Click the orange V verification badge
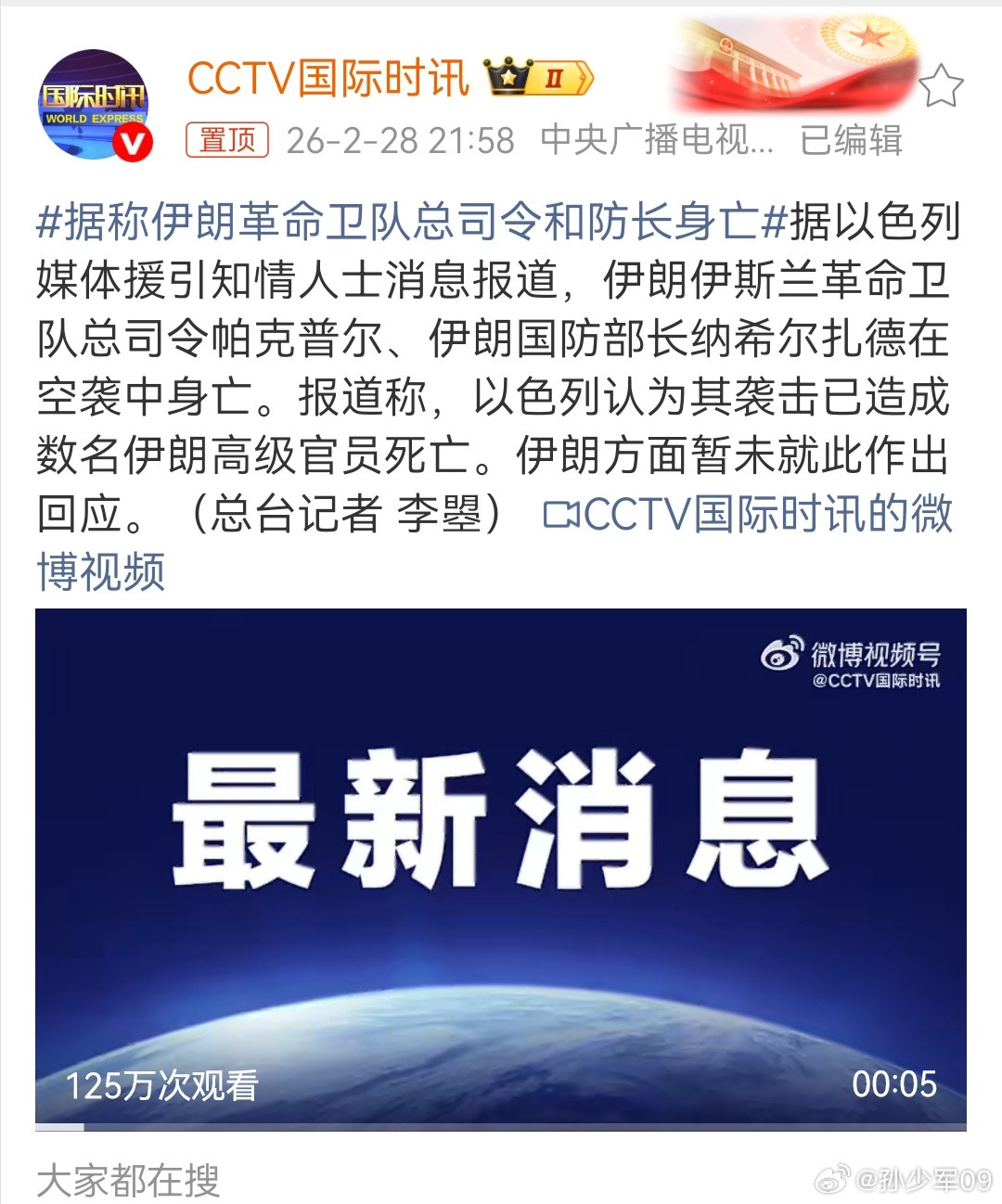 pos(132,142)
